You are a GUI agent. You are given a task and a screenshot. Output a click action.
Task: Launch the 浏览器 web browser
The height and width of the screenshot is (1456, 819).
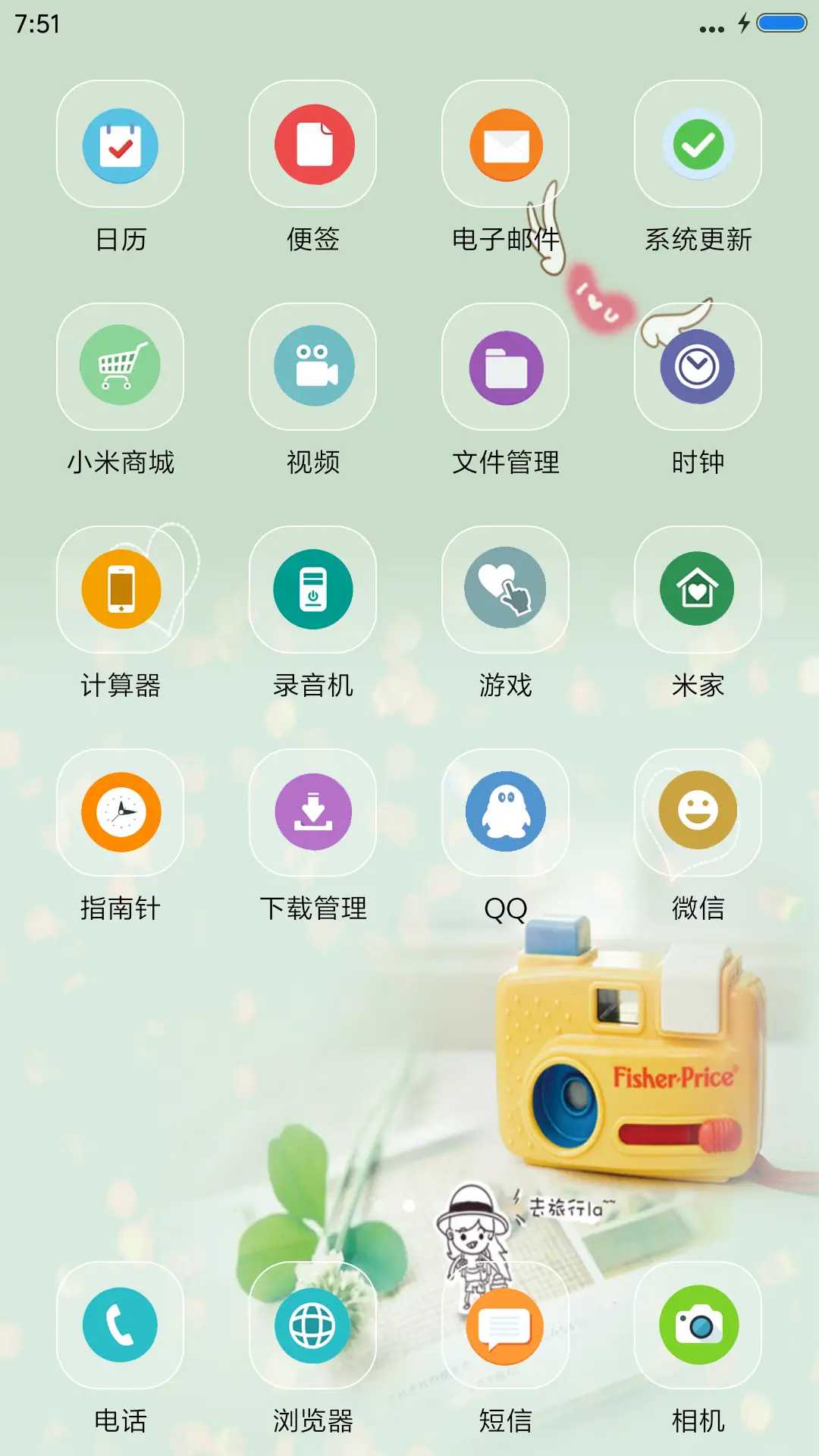click(312, 1324)
